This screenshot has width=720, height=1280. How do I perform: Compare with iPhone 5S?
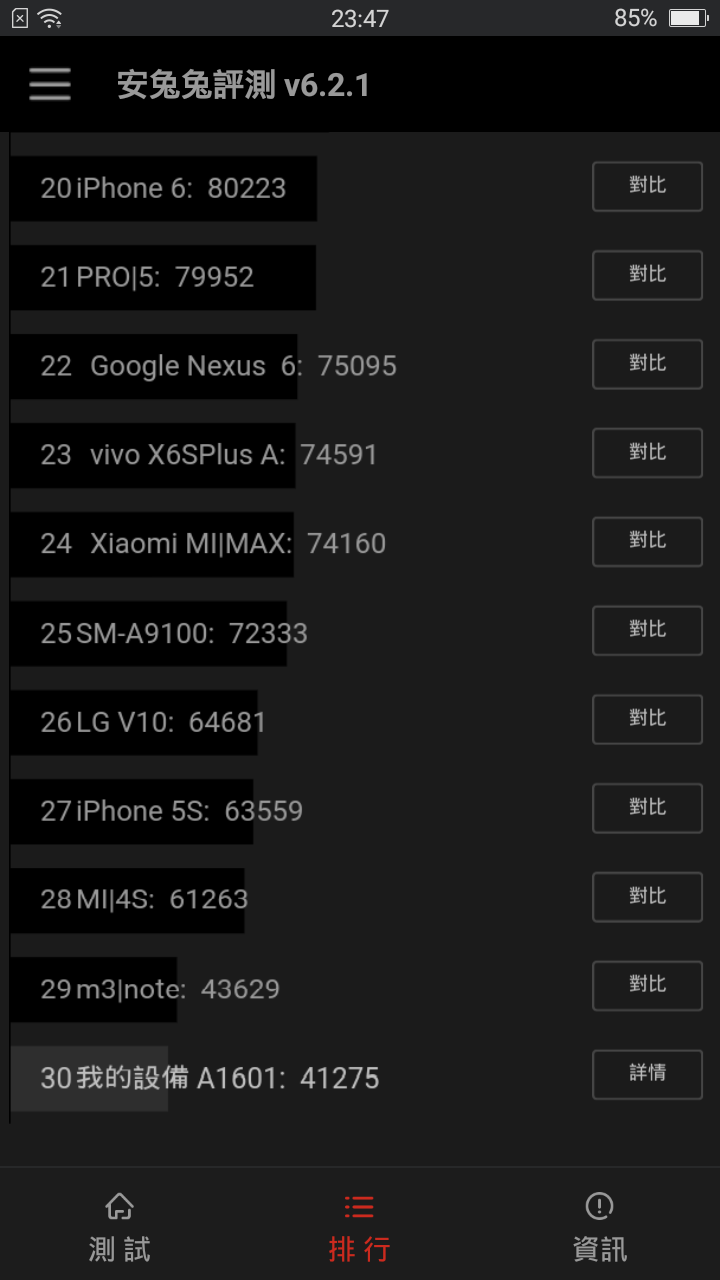click(x=647, y=809)
